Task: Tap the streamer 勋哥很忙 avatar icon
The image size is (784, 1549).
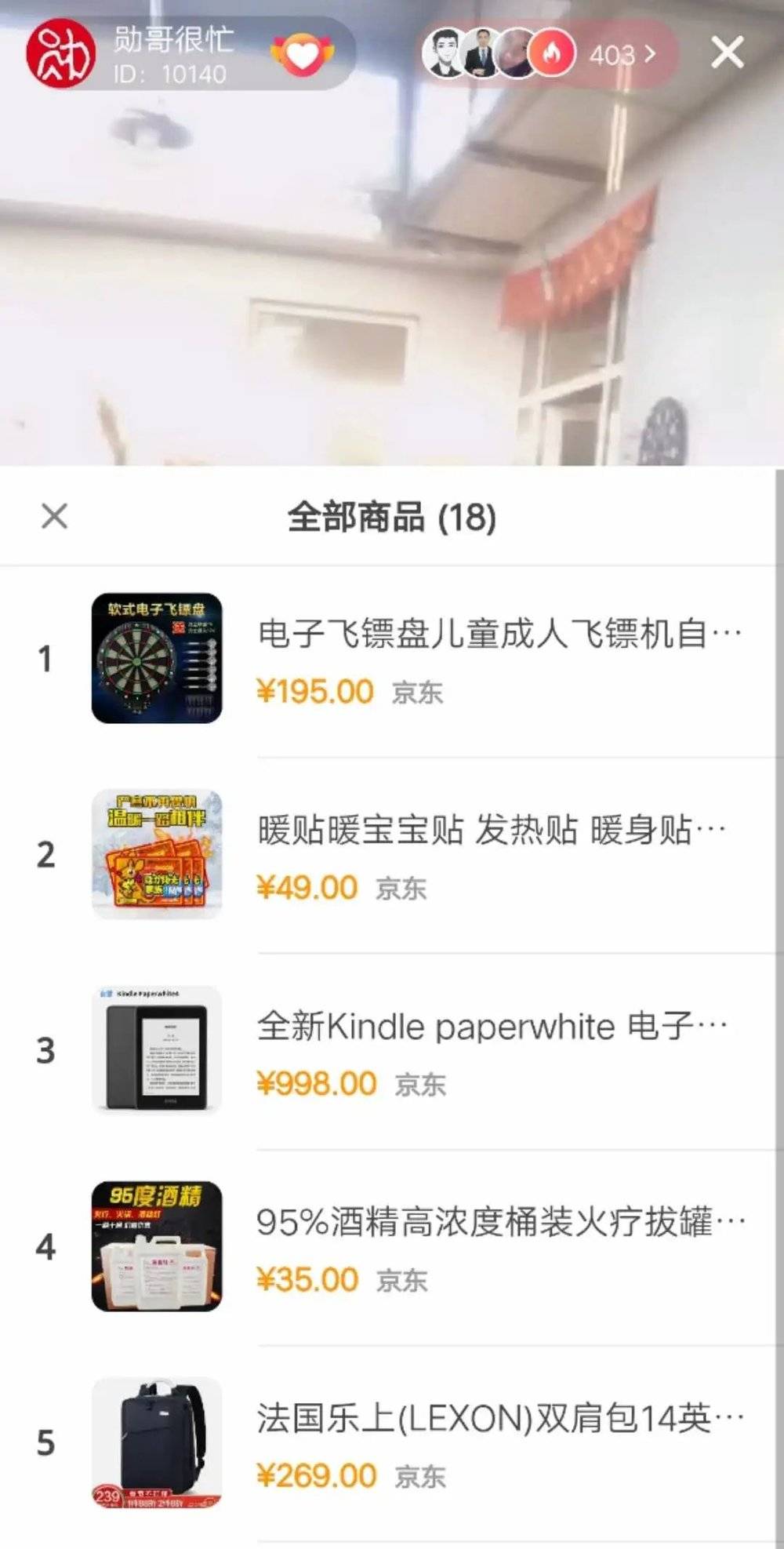Action: click(61, 55)
